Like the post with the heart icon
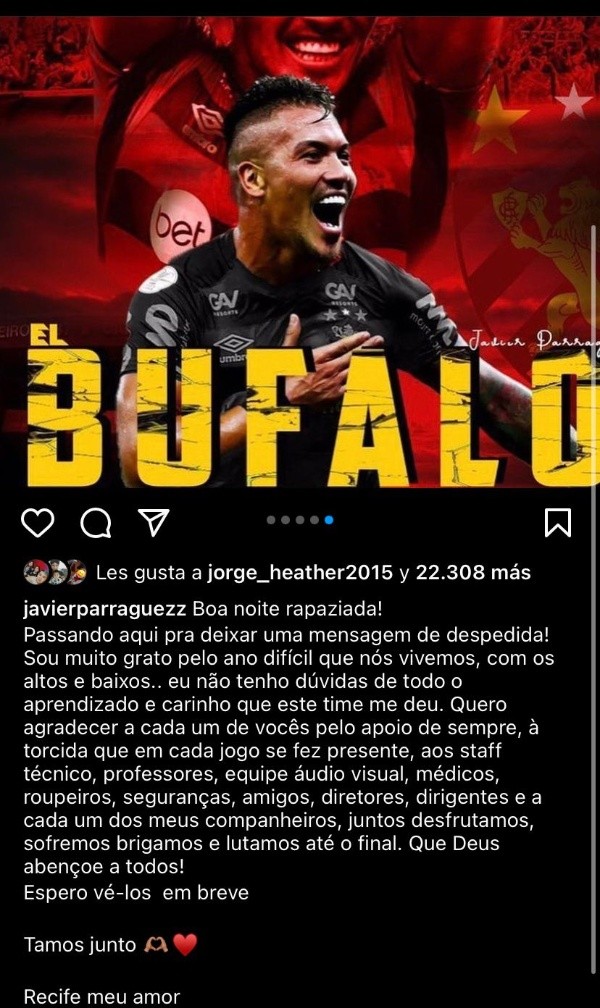Screen dimensions: 600x1008 click(38, 522)
